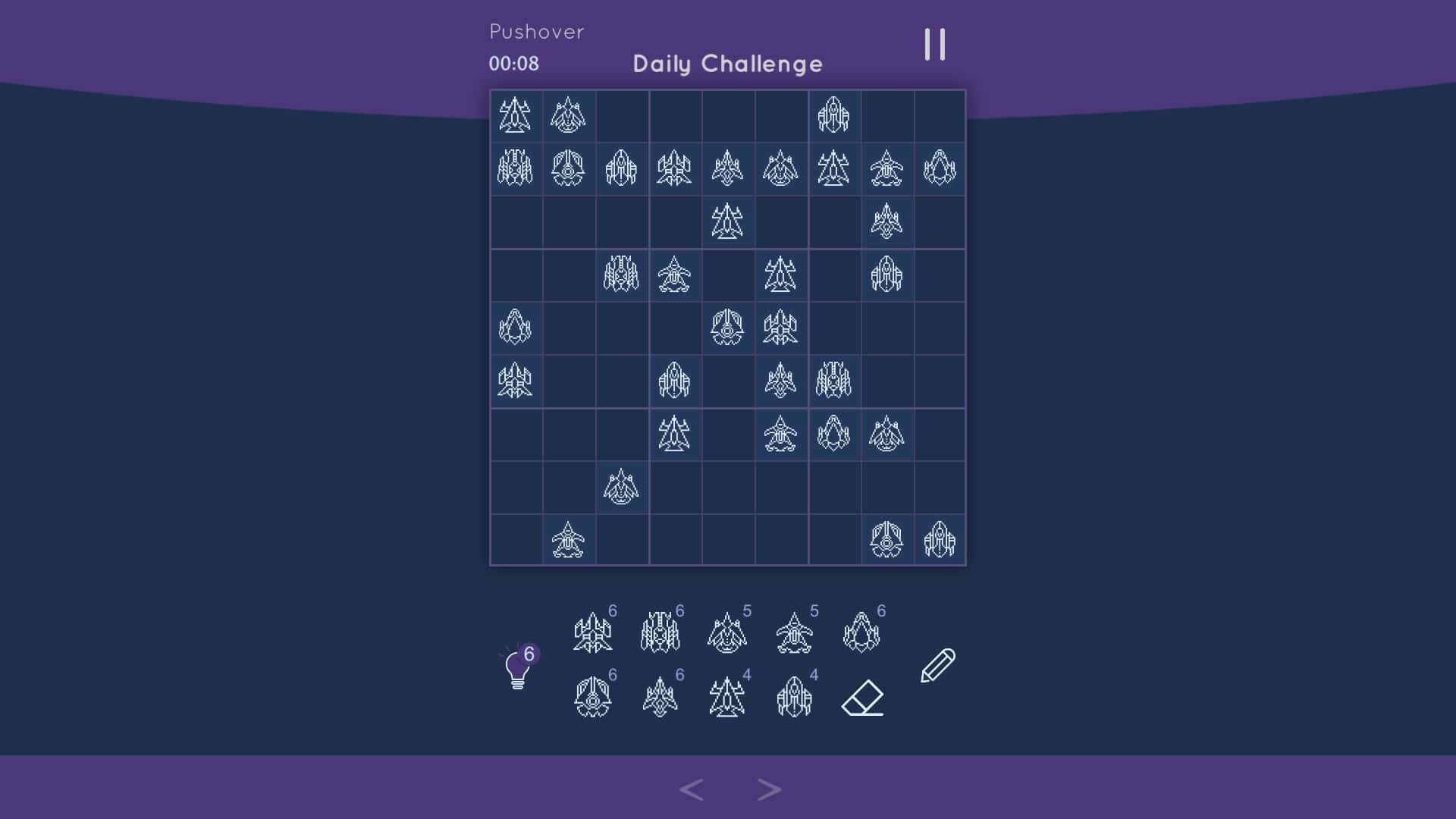The width and height of the screenshot is (1456, 819).
Task: Select second ship symbol in bottom palette row
Action: pos(660,696)
